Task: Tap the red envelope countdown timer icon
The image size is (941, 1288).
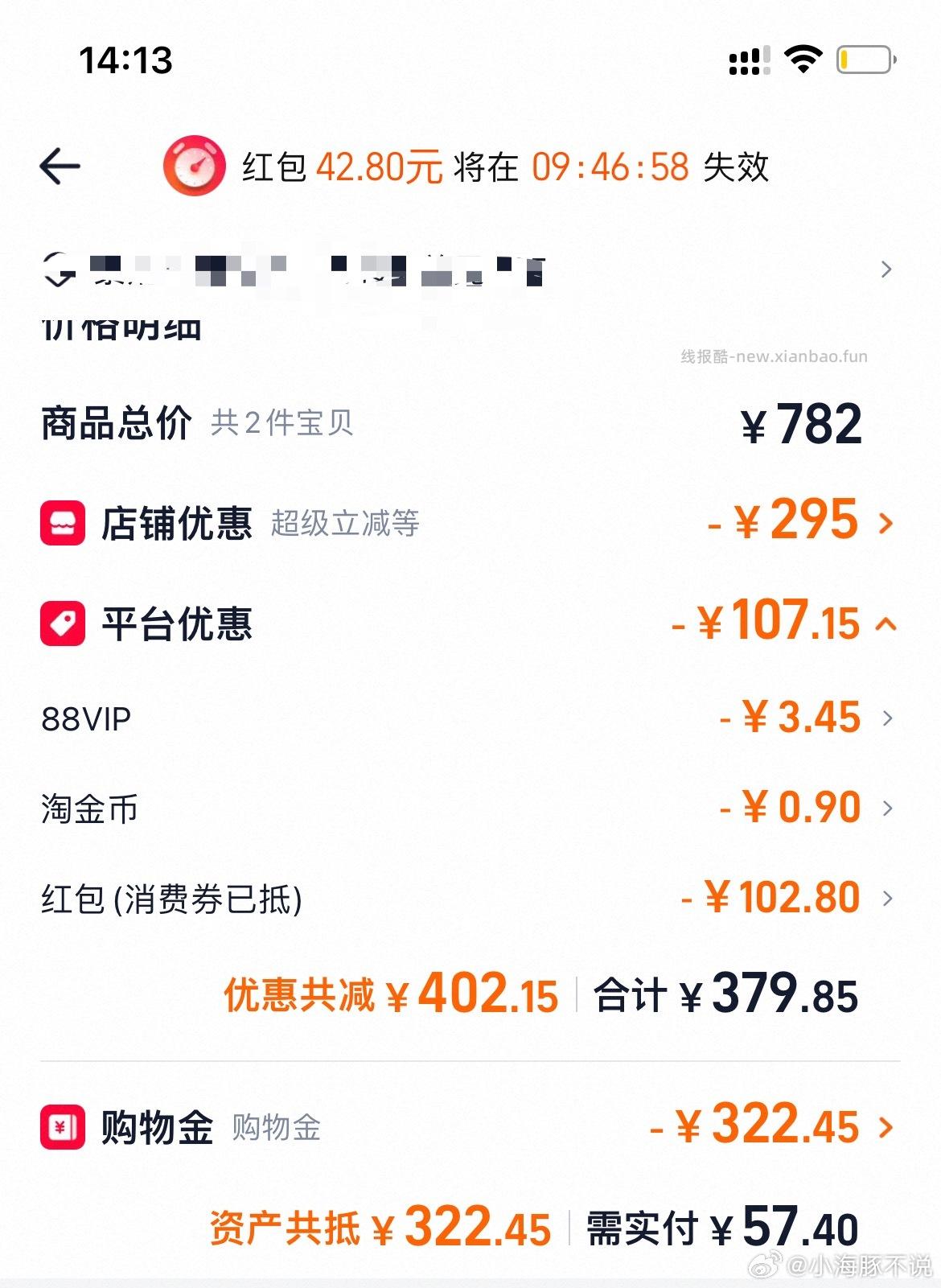Action: point(195,167)
